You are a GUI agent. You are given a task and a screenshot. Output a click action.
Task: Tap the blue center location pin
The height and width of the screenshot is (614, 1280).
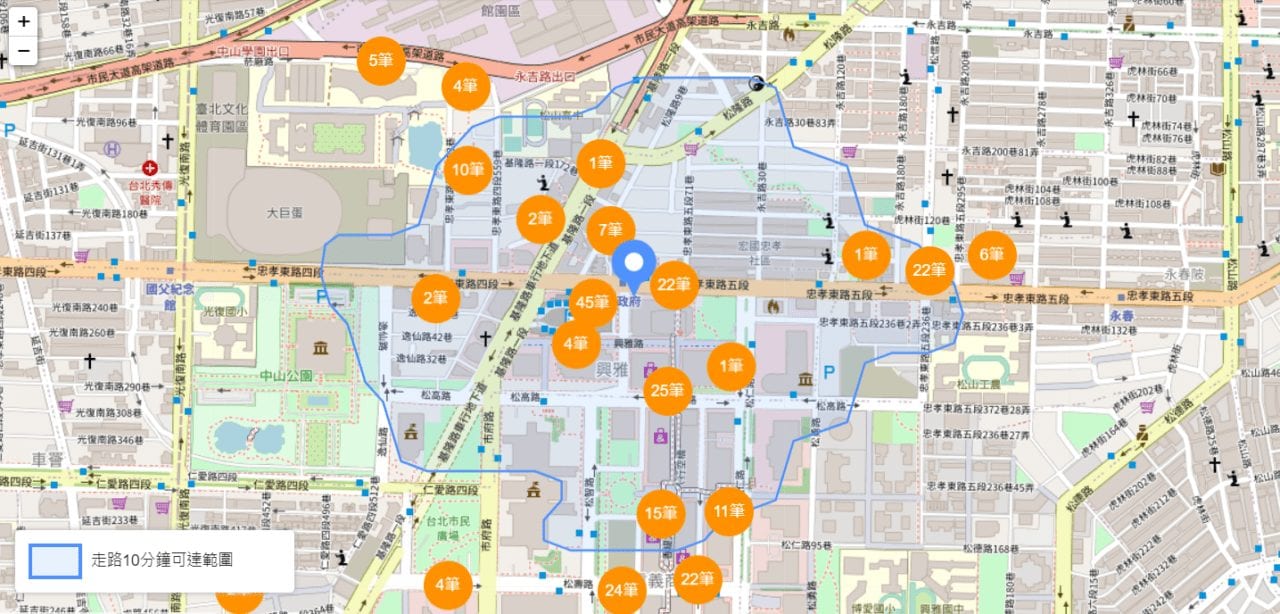point(633,265)
